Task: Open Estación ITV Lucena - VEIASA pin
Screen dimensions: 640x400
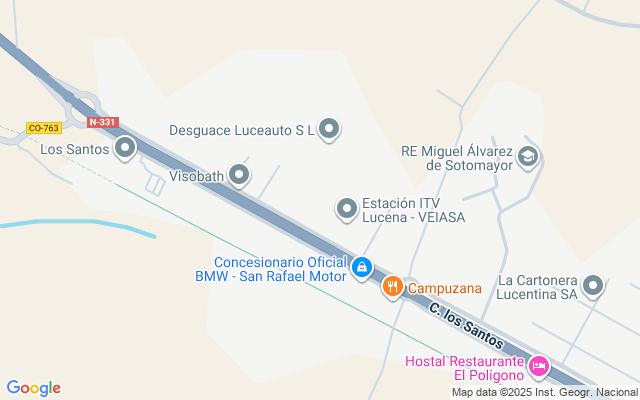Action: coord(347,208)
